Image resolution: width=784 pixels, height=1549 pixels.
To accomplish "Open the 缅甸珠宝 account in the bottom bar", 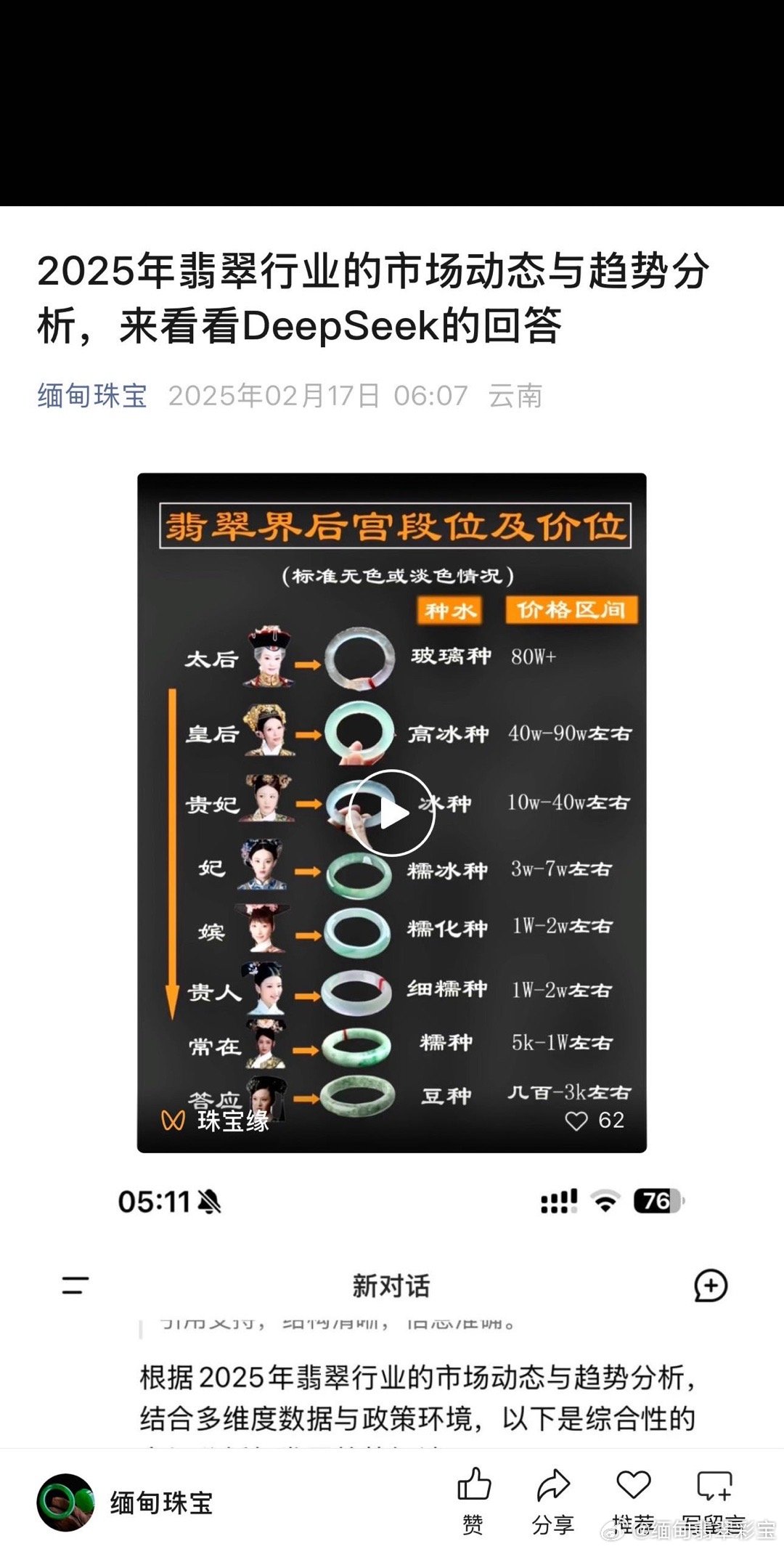I will 125,1503.
